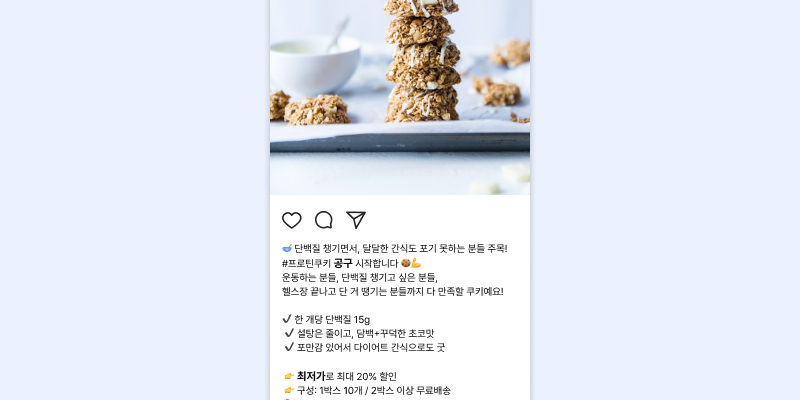This screenshot has height=400, width=800.
Task: Open comments with the speech bubble icon
Action: pos(324,220)
